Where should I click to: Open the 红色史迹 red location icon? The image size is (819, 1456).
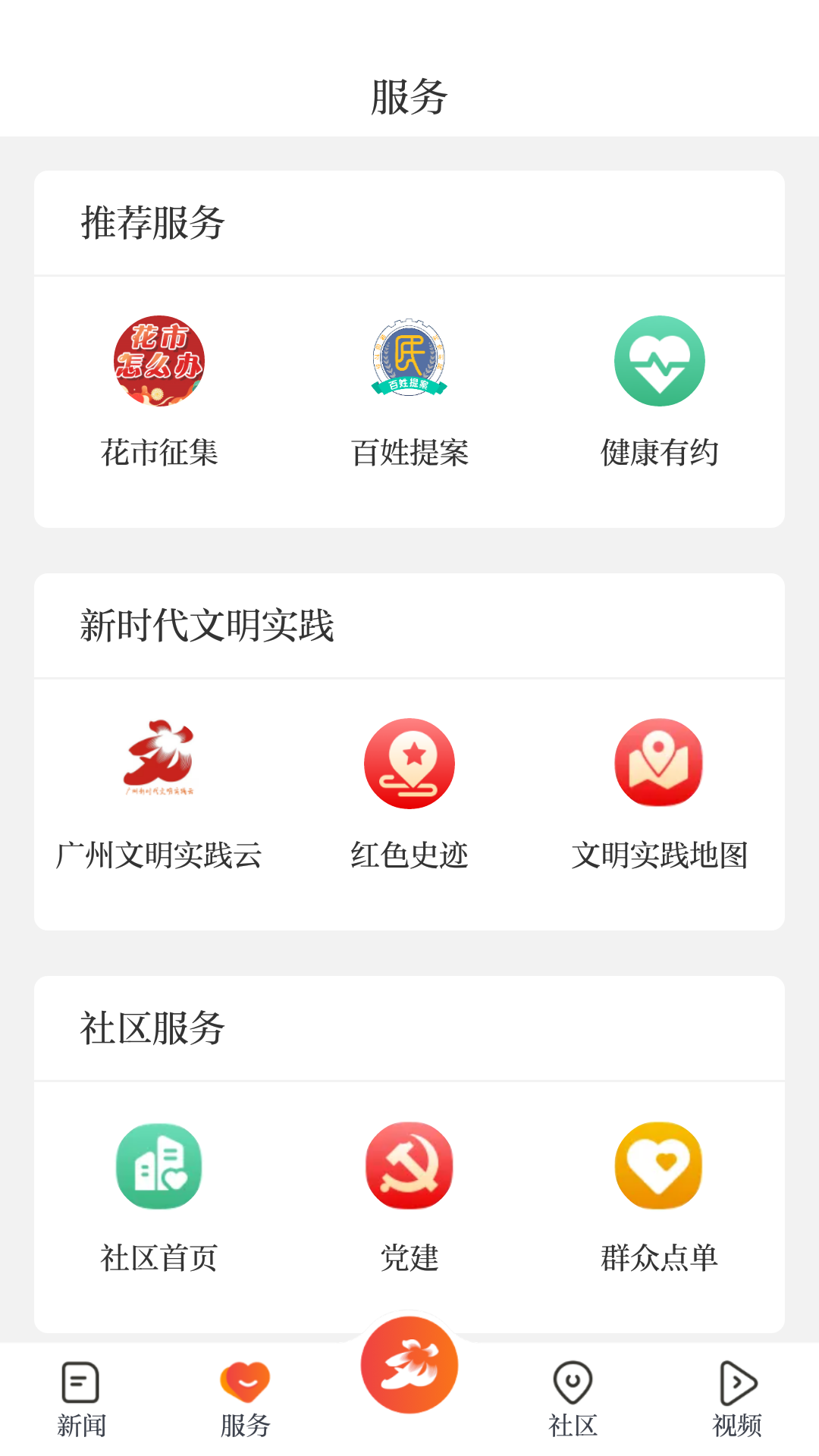pos(409,764)
